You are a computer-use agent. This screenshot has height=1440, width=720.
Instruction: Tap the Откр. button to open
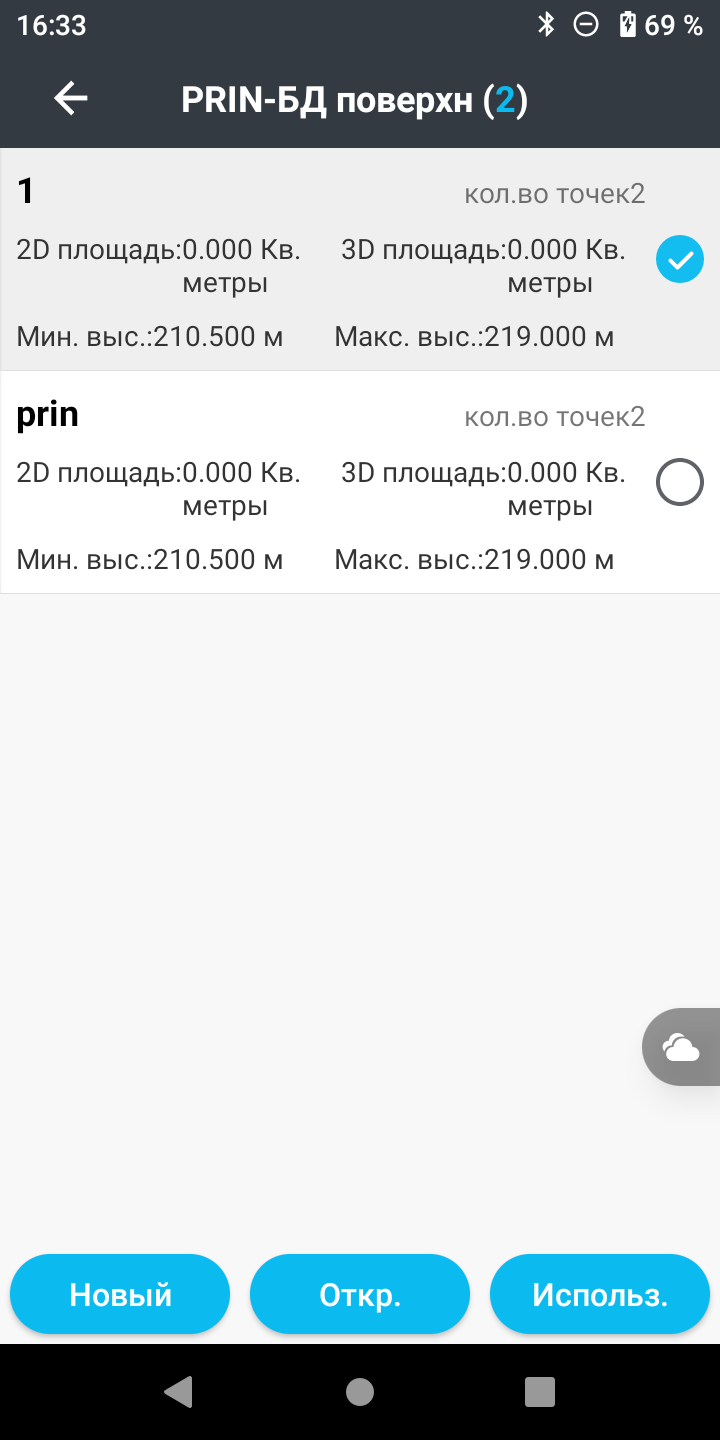coord(360,1295)
